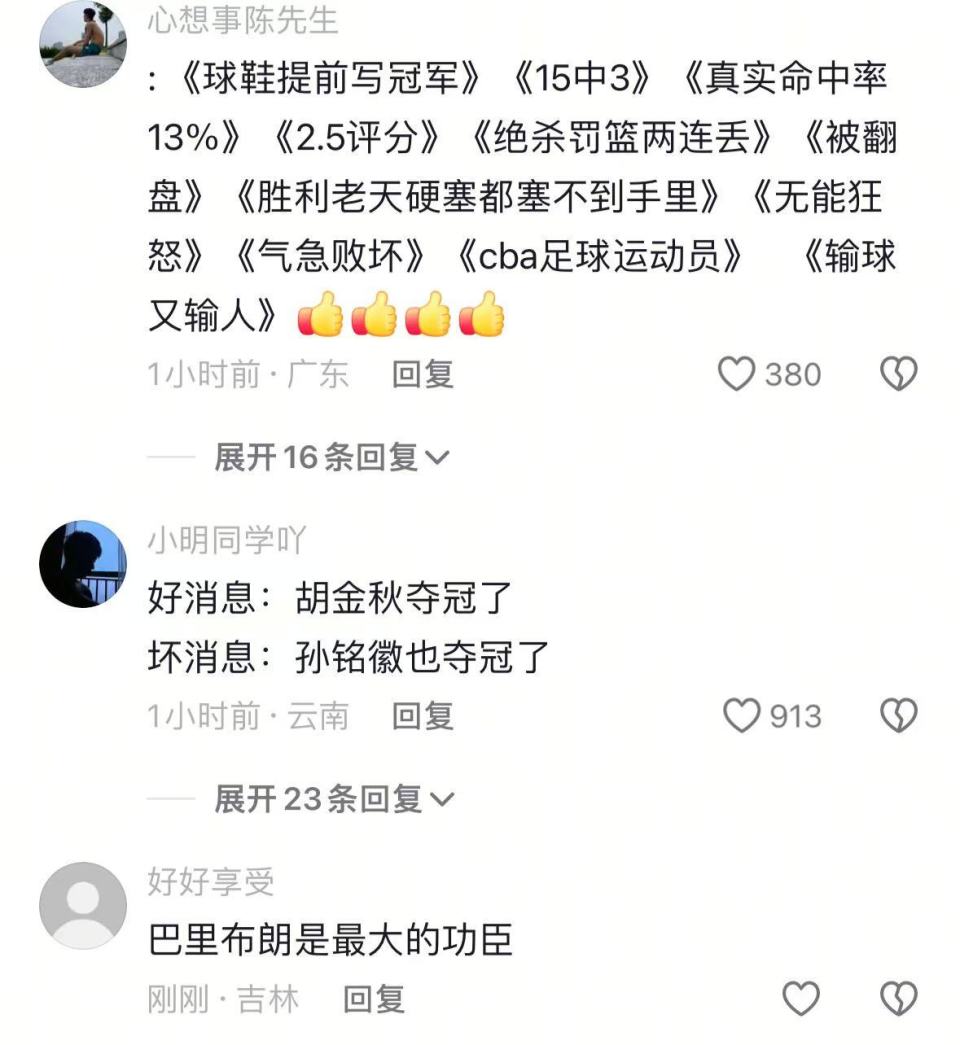This screenshot has width=960, height=1045.
Task: Open username 心想事陈先生
Action: 243,20
